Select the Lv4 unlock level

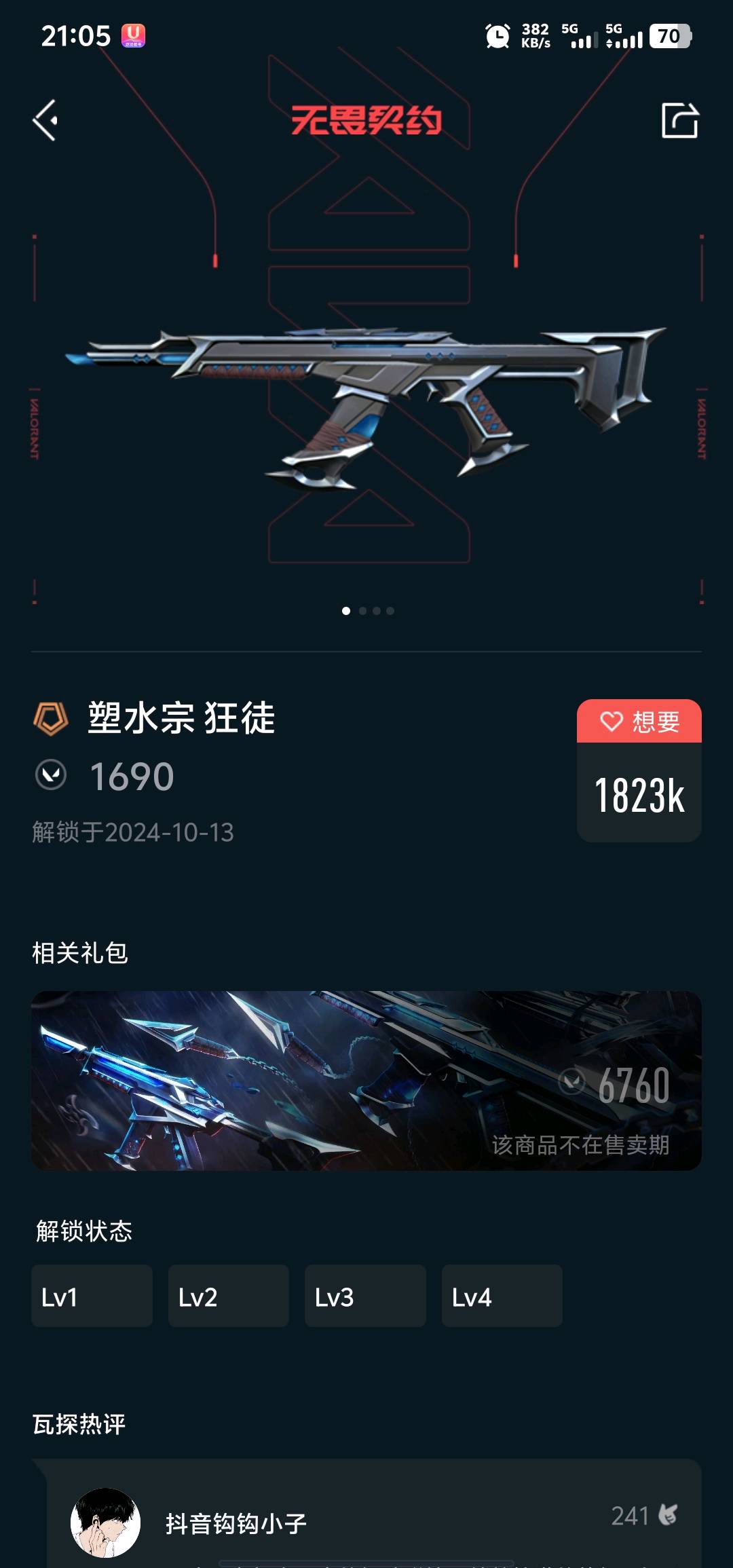tap(502, 1296)
